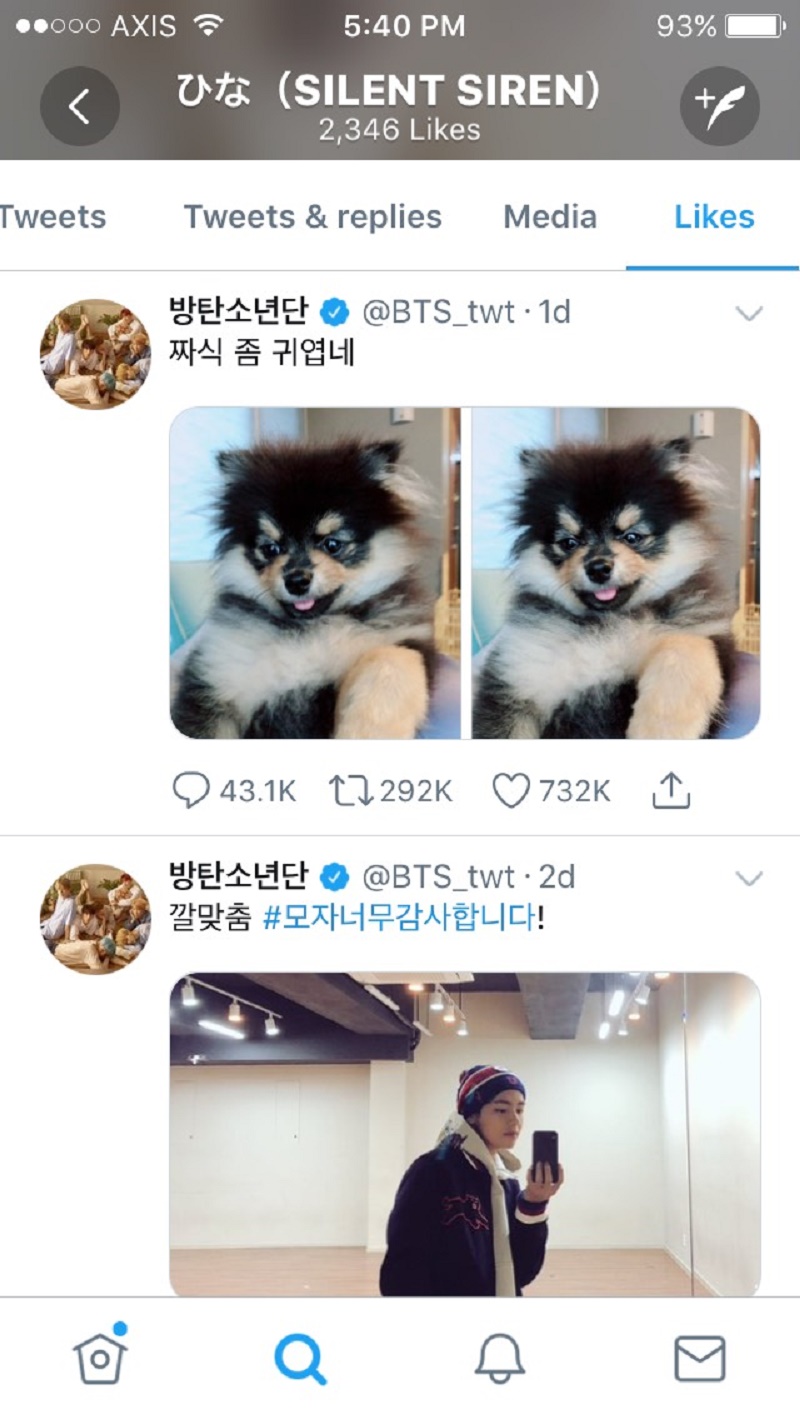
Task: Retweet the tweet with 292K retweets
Action: click(351, 791)
